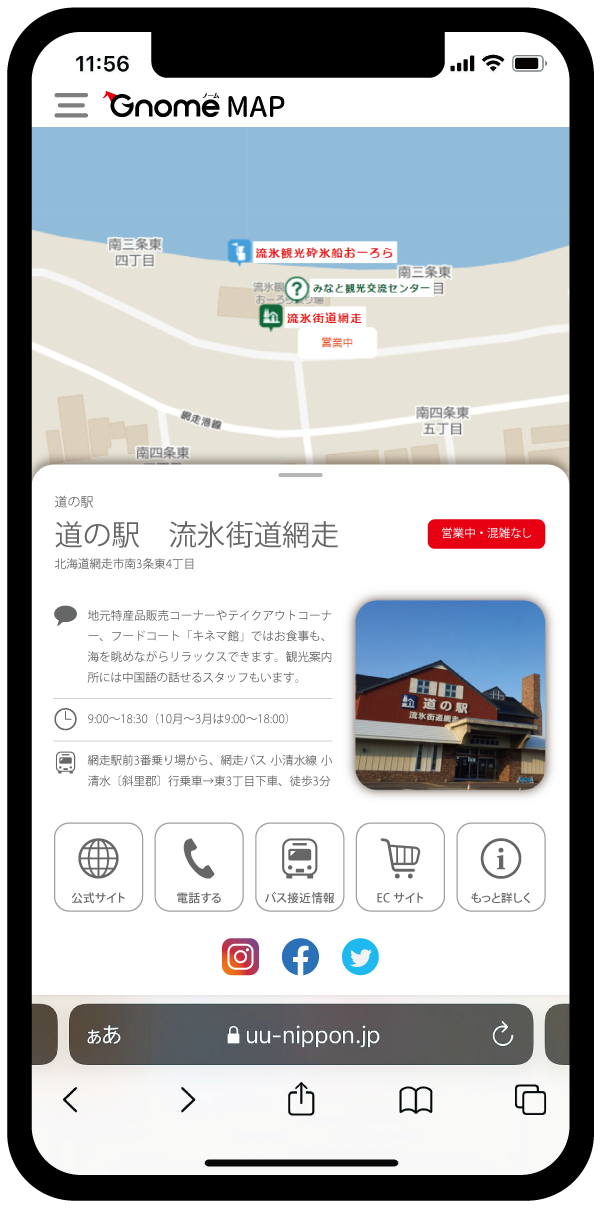The image size is (600, 1210).
Task: Open the Facebook page
Action: tap(300, 957)
